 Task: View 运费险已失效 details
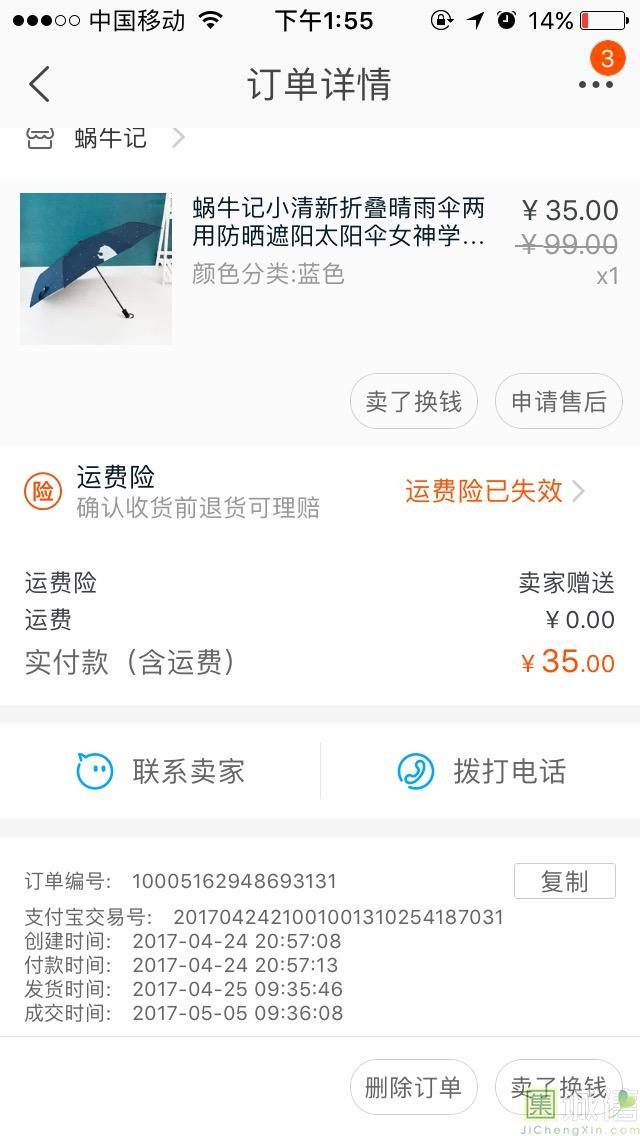[x=494, y=491]
